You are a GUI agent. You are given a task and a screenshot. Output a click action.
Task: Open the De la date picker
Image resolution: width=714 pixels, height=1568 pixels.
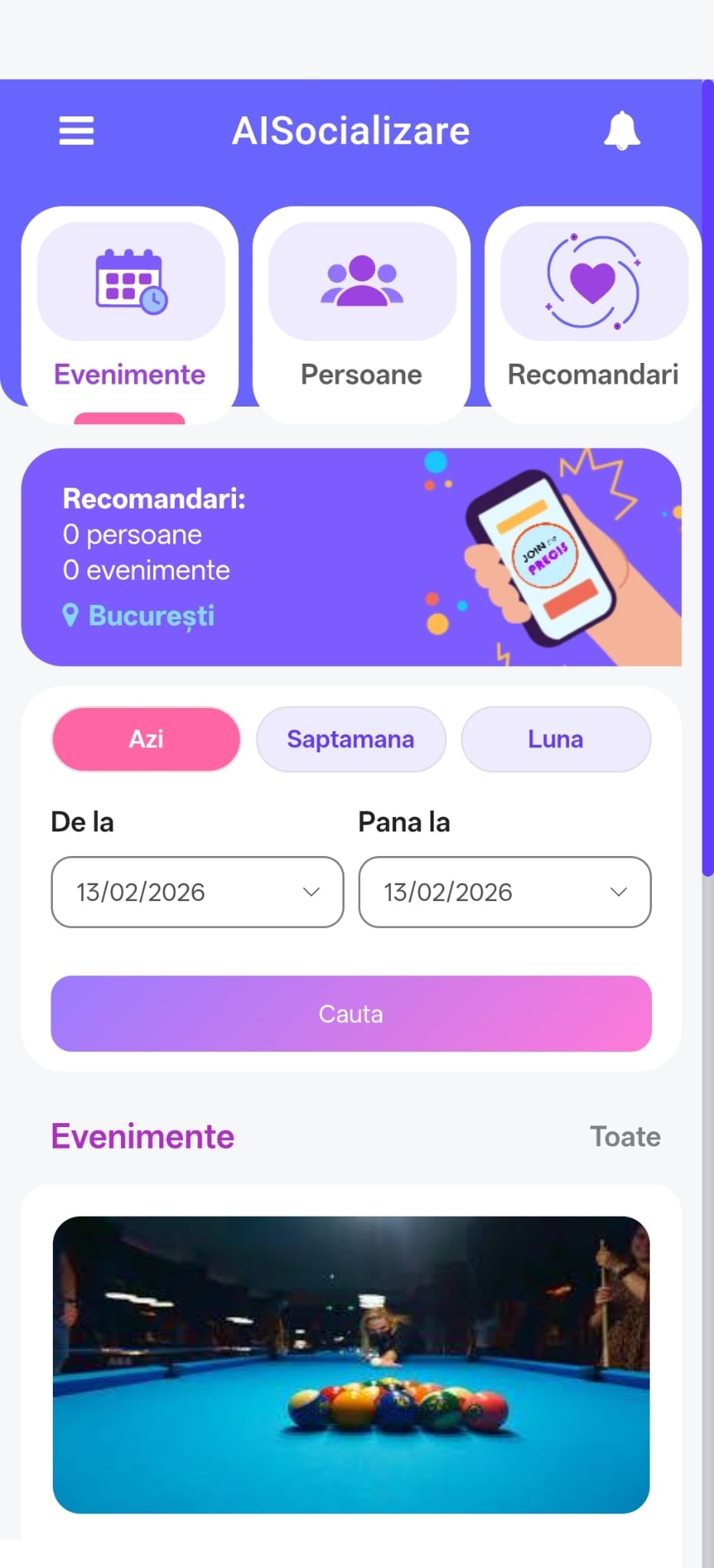(x=197, y=892)
